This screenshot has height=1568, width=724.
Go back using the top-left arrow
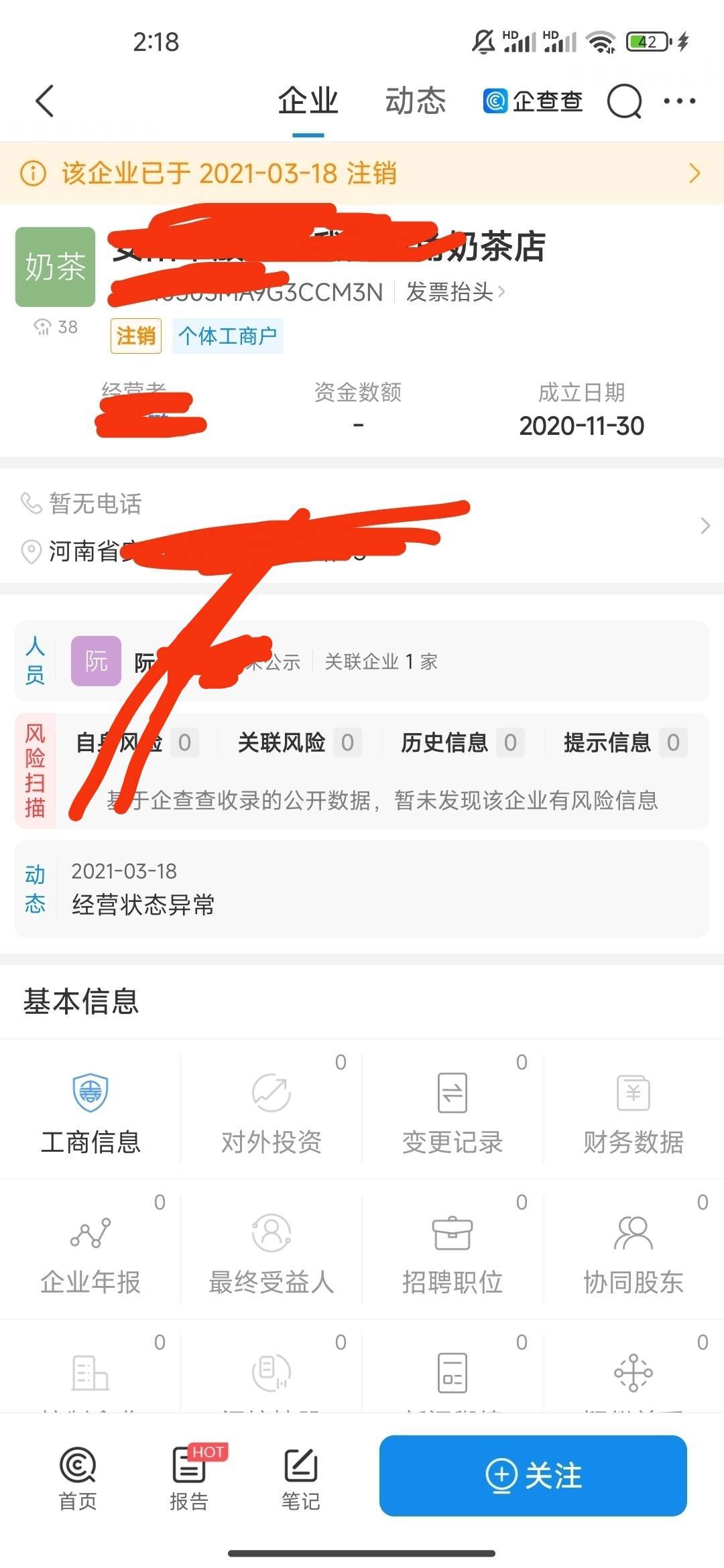tap(44, 101)
